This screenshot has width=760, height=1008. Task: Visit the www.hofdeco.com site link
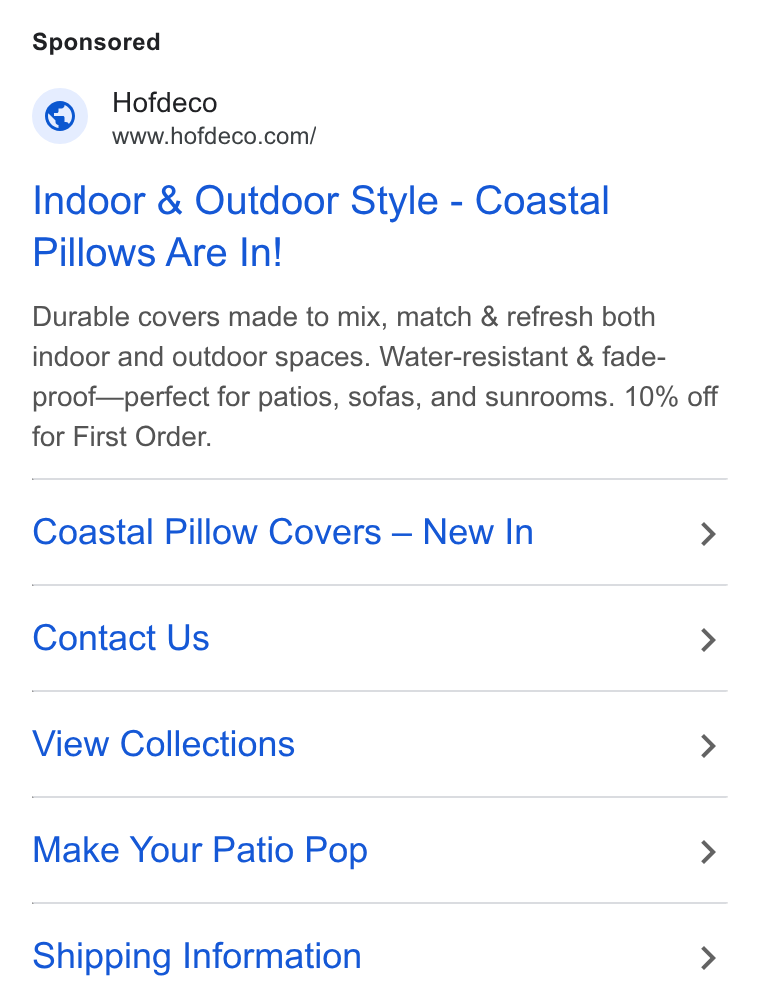[213, 136]
